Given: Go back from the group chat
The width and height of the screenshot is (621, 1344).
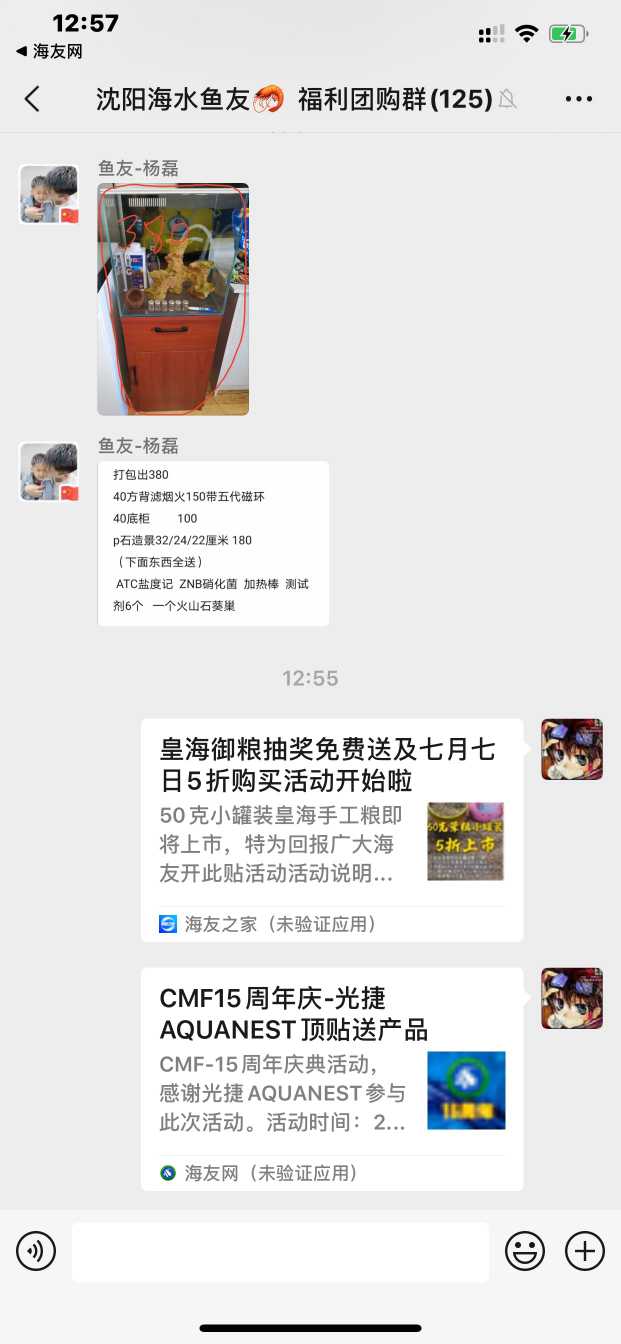Looking at the screenshot, I should click(32, 98).
